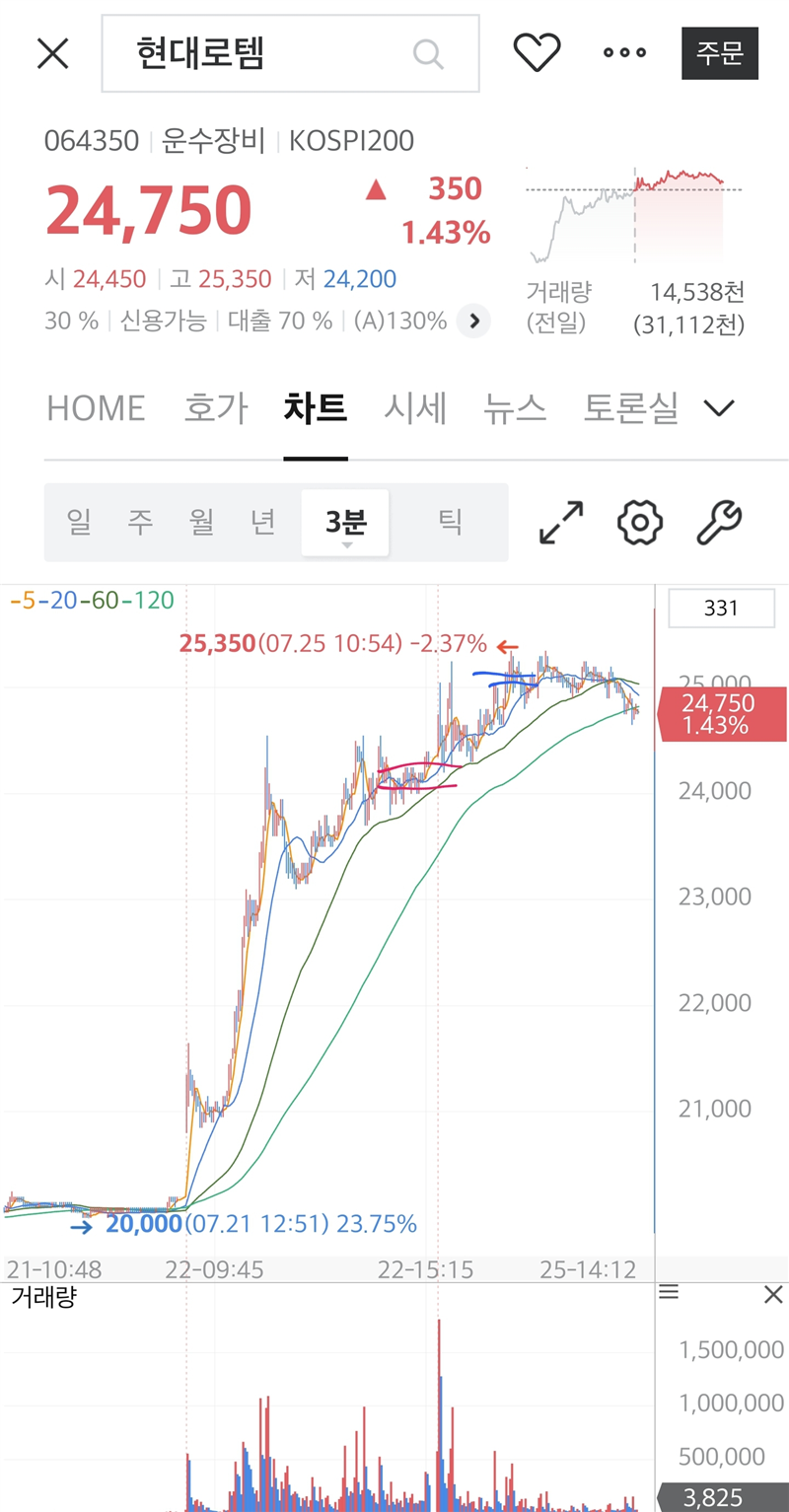Open the volume panel menu hamburger icon
Screen dimensions: 789x1512
click(x=669, y=1293)
